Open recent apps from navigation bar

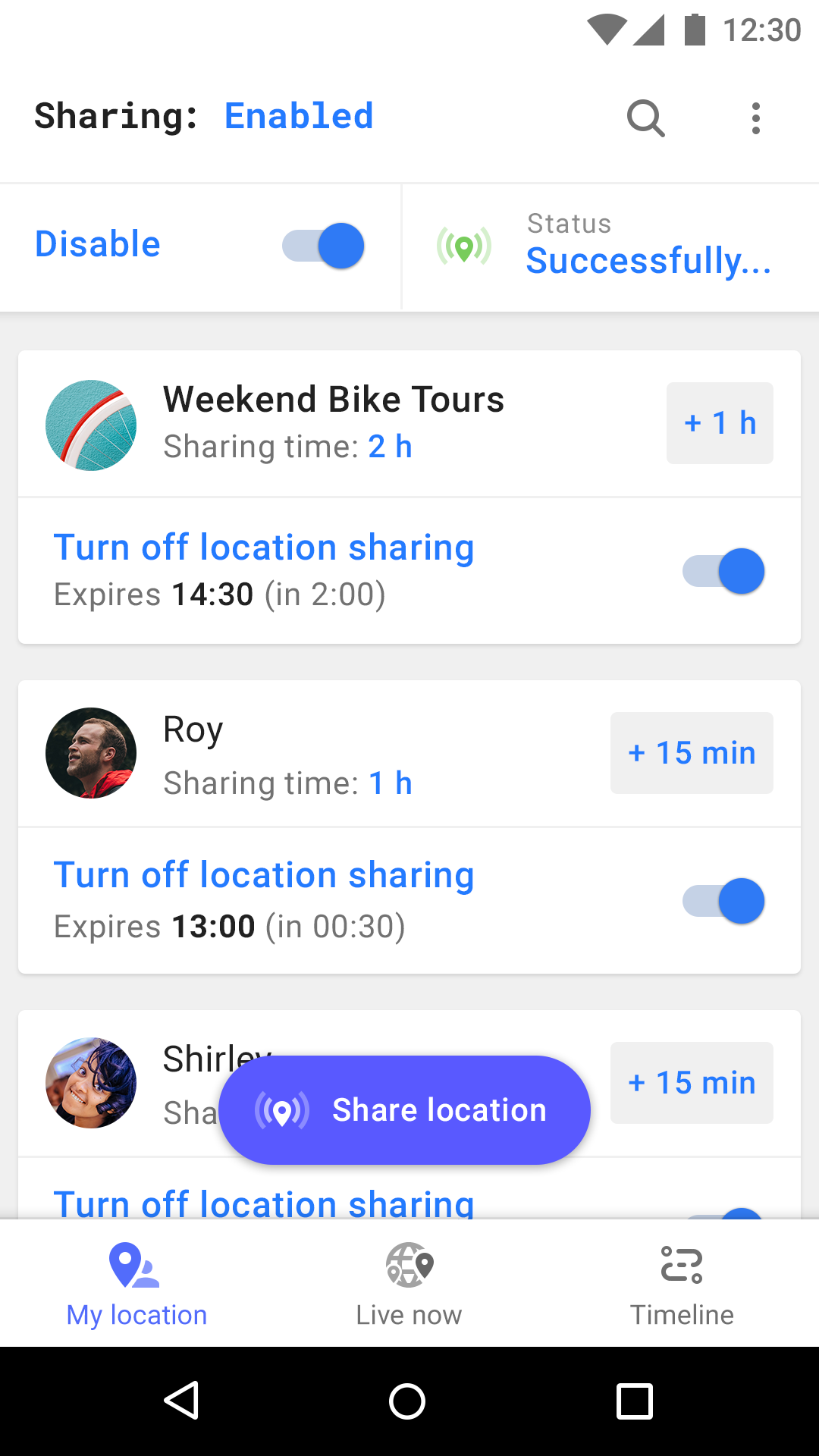tap(635, 1401)
